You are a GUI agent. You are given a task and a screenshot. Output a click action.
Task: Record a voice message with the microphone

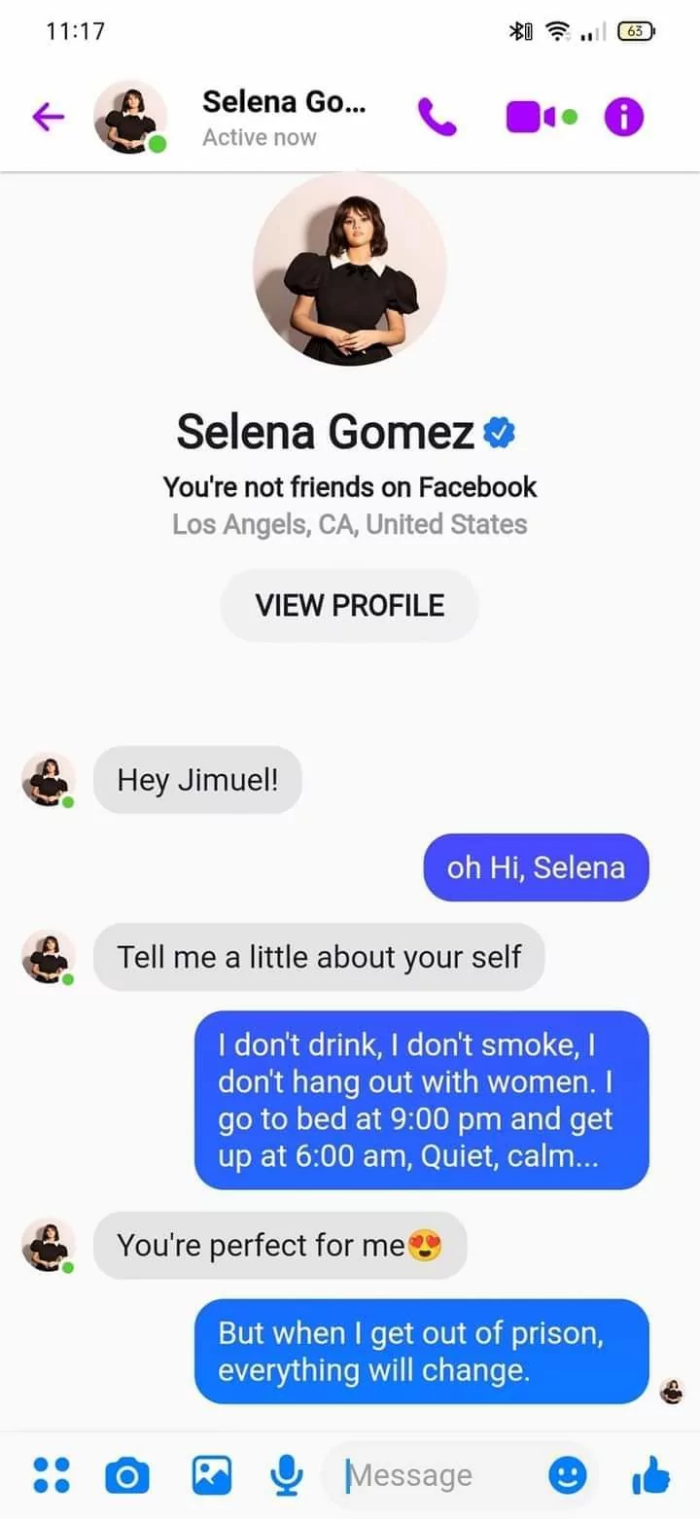(x=286, y=1474)
